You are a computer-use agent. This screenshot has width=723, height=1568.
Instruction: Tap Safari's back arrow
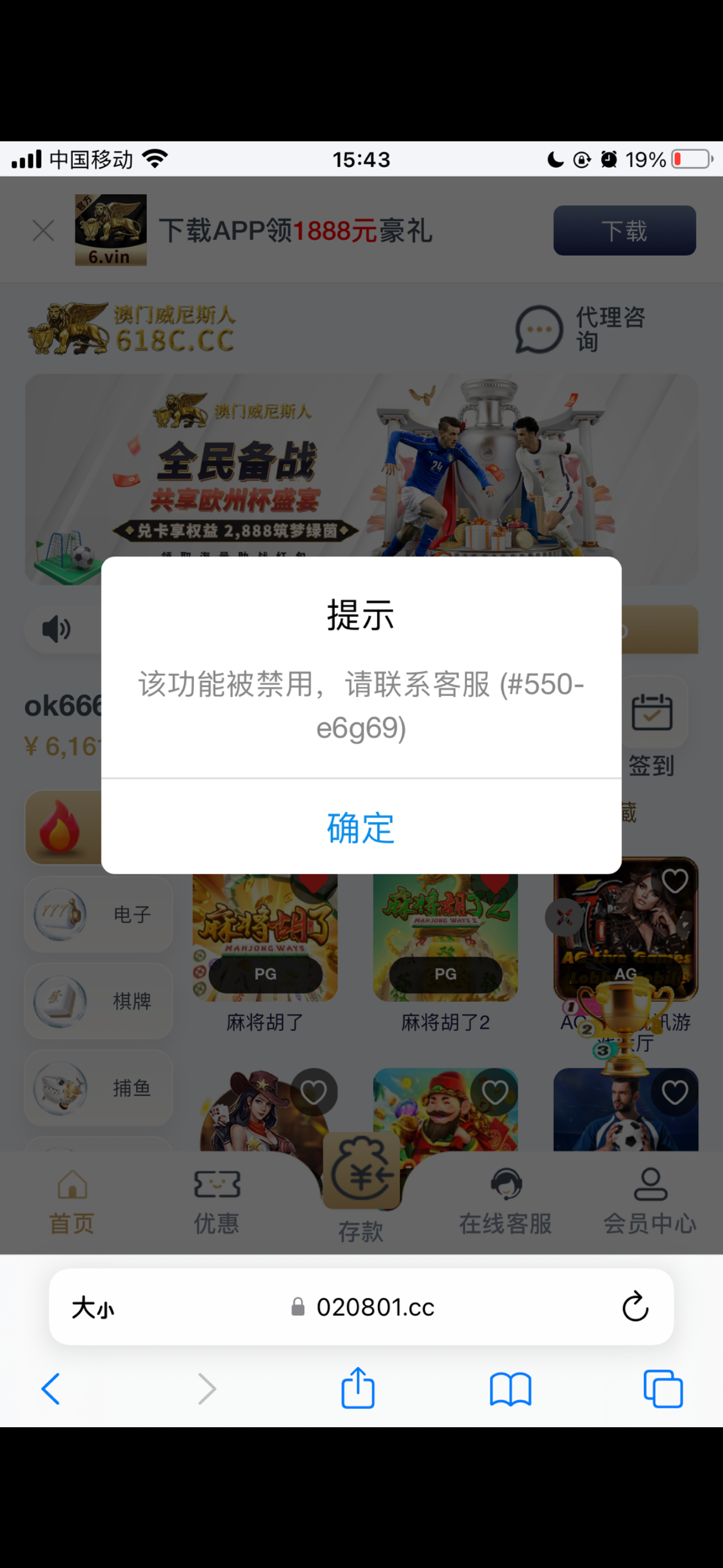51,1389
